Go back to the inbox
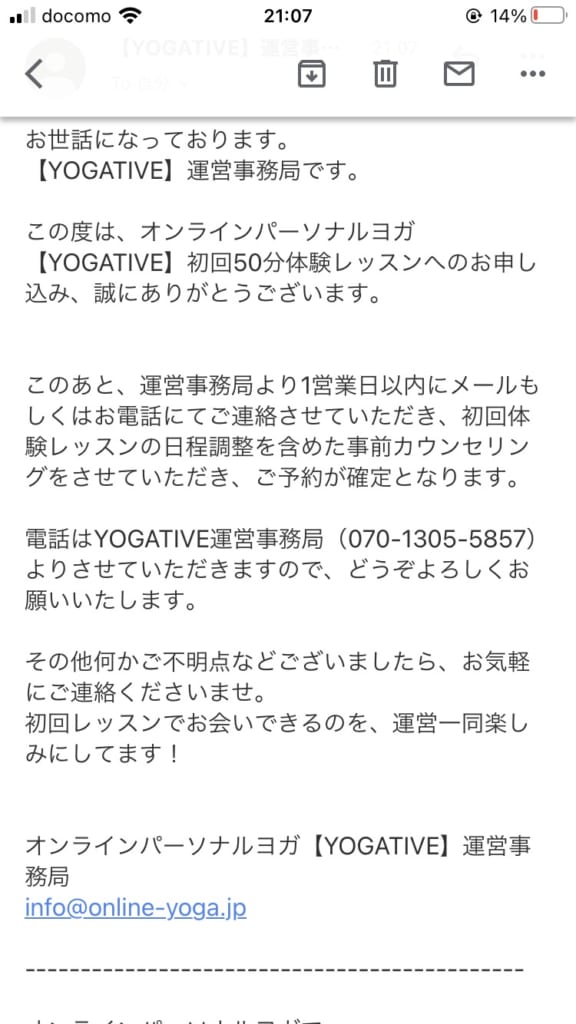The image size is (576, 1024). coord(34,73)
